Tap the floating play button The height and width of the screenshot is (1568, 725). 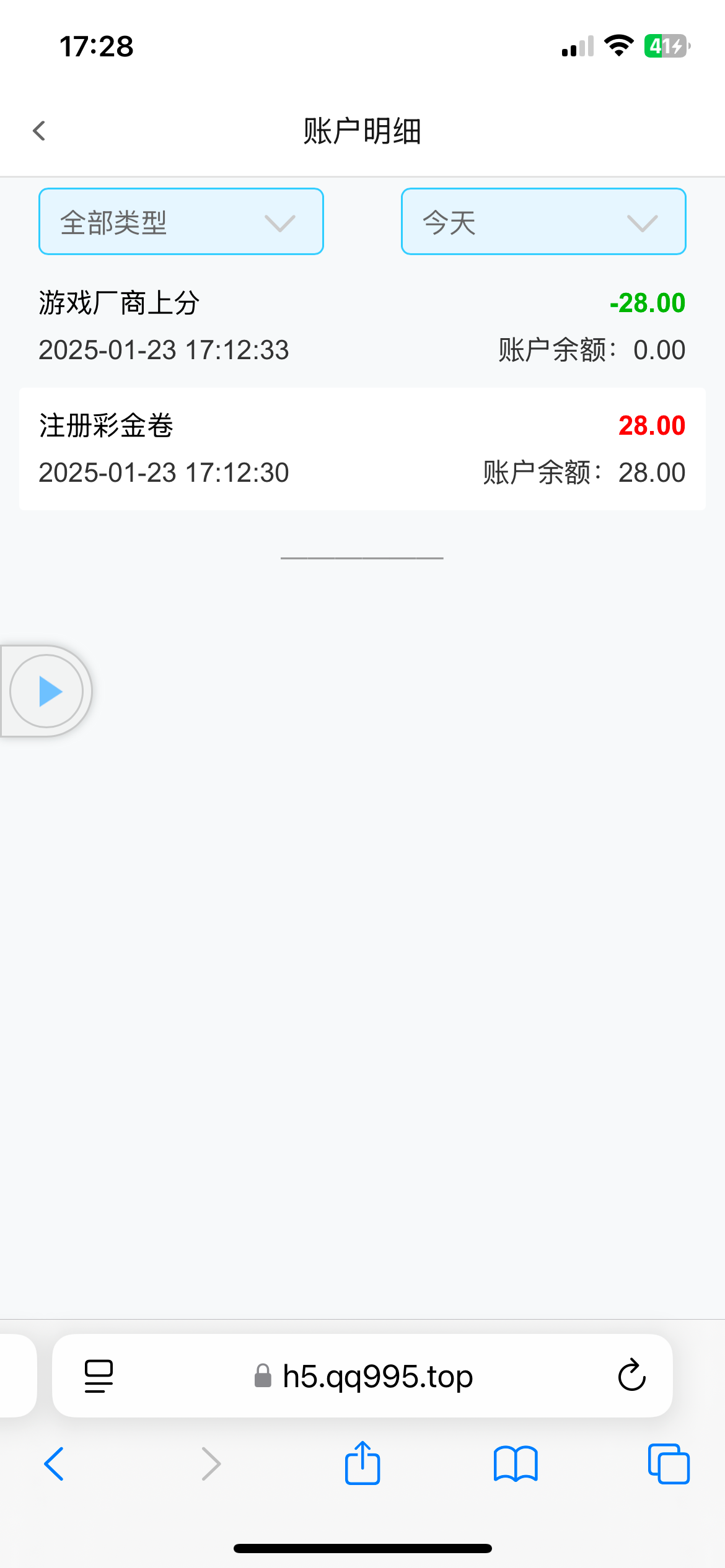pos(47,691)
